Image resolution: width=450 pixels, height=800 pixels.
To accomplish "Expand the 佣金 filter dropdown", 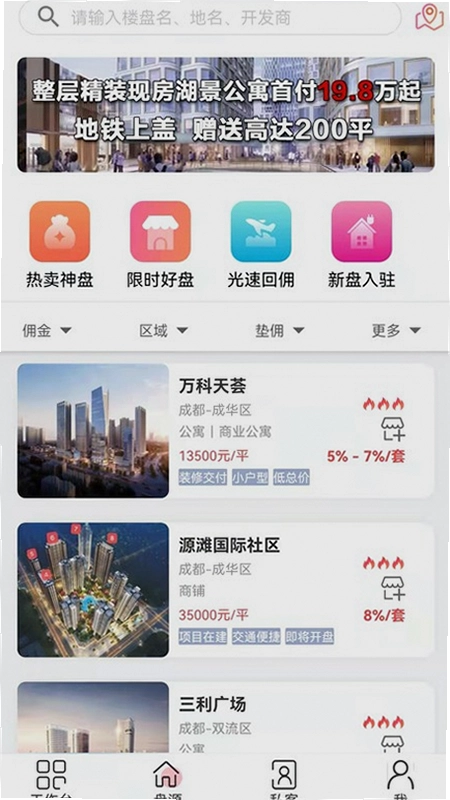I will pos(46,331).
